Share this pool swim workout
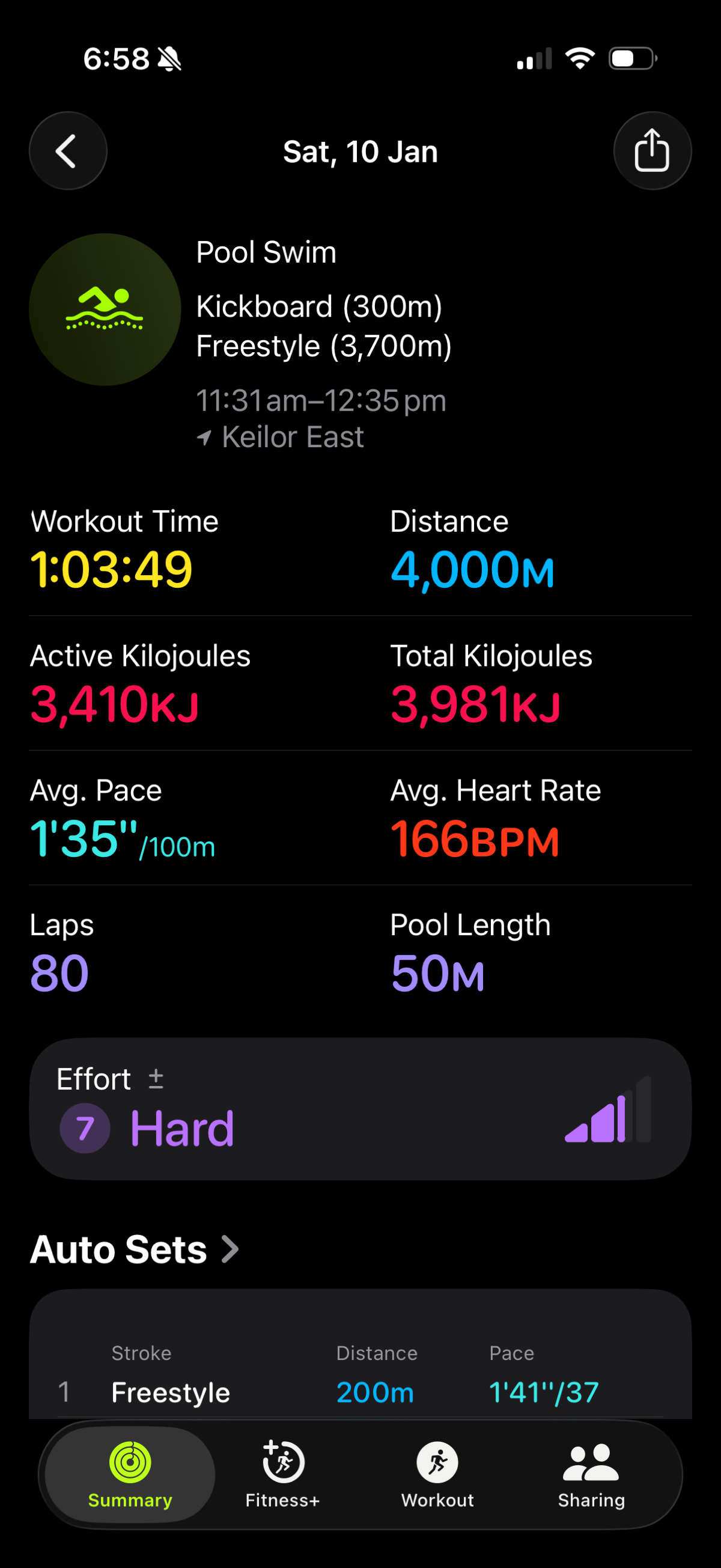Viewport: 721px width, 1568px height. [x=652, y=151]
